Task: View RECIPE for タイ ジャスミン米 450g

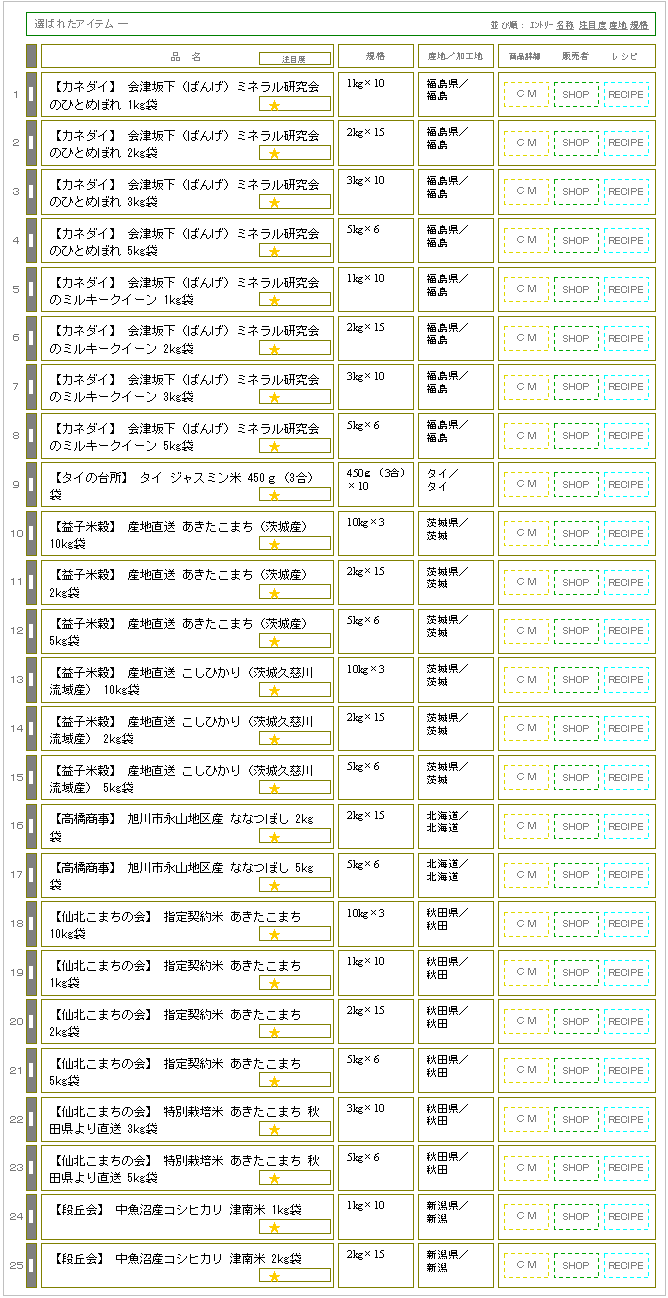Action: (x=626, y=485)
